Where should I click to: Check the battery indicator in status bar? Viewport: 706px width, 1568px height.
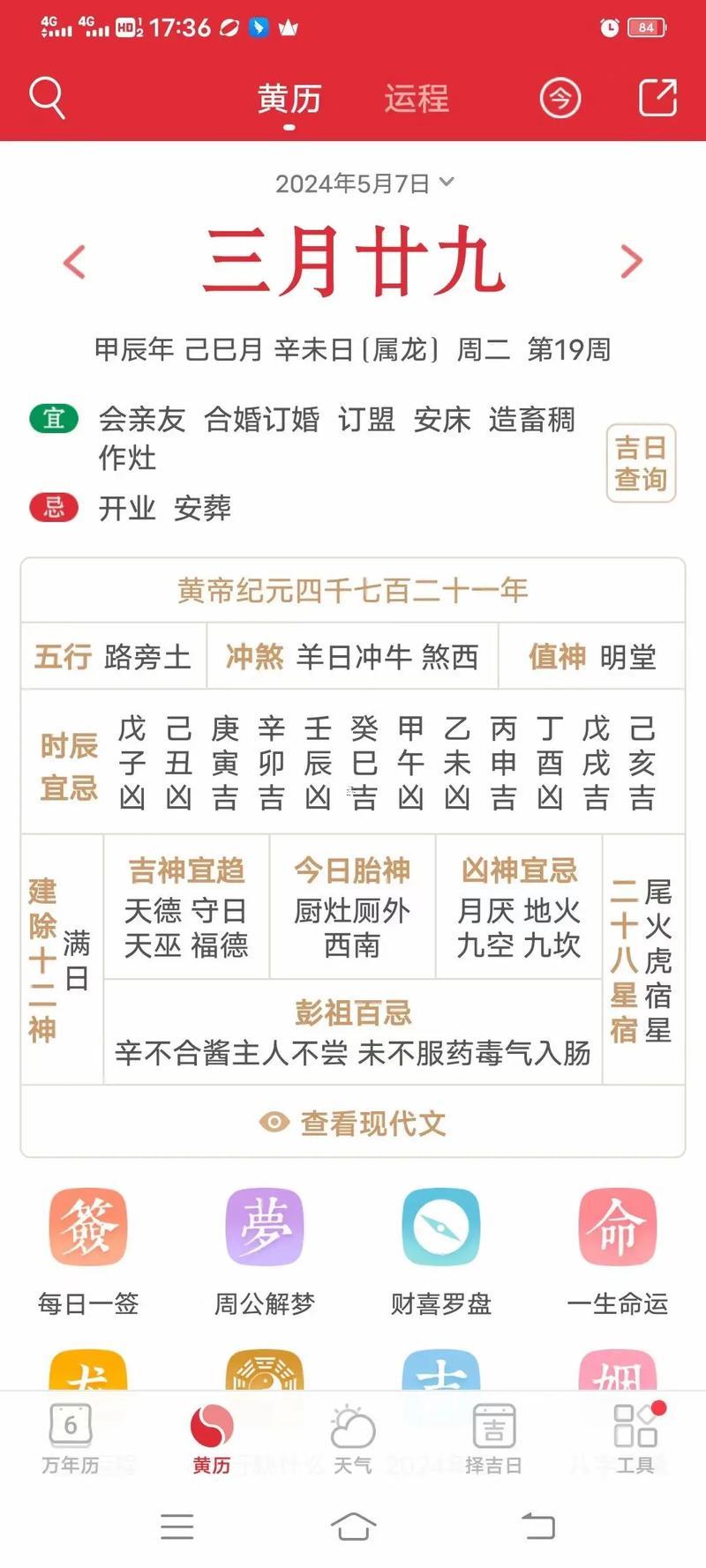coord(644,27)
